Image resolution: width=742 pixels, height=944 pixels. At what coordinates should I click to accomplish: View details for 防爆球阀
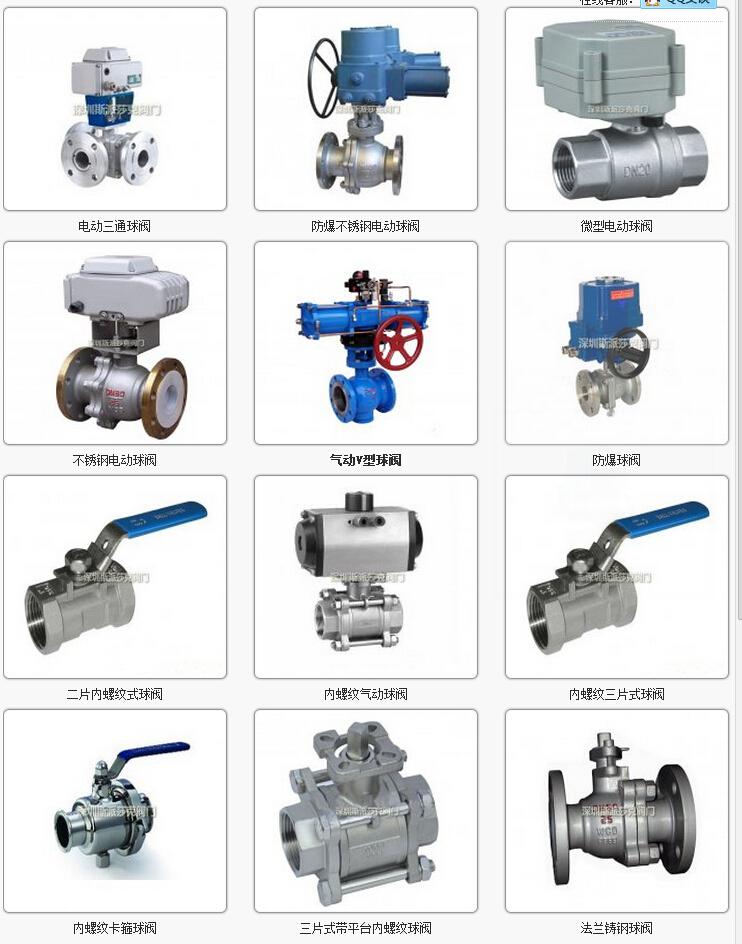pyautogui.click(x=617, y=343)
